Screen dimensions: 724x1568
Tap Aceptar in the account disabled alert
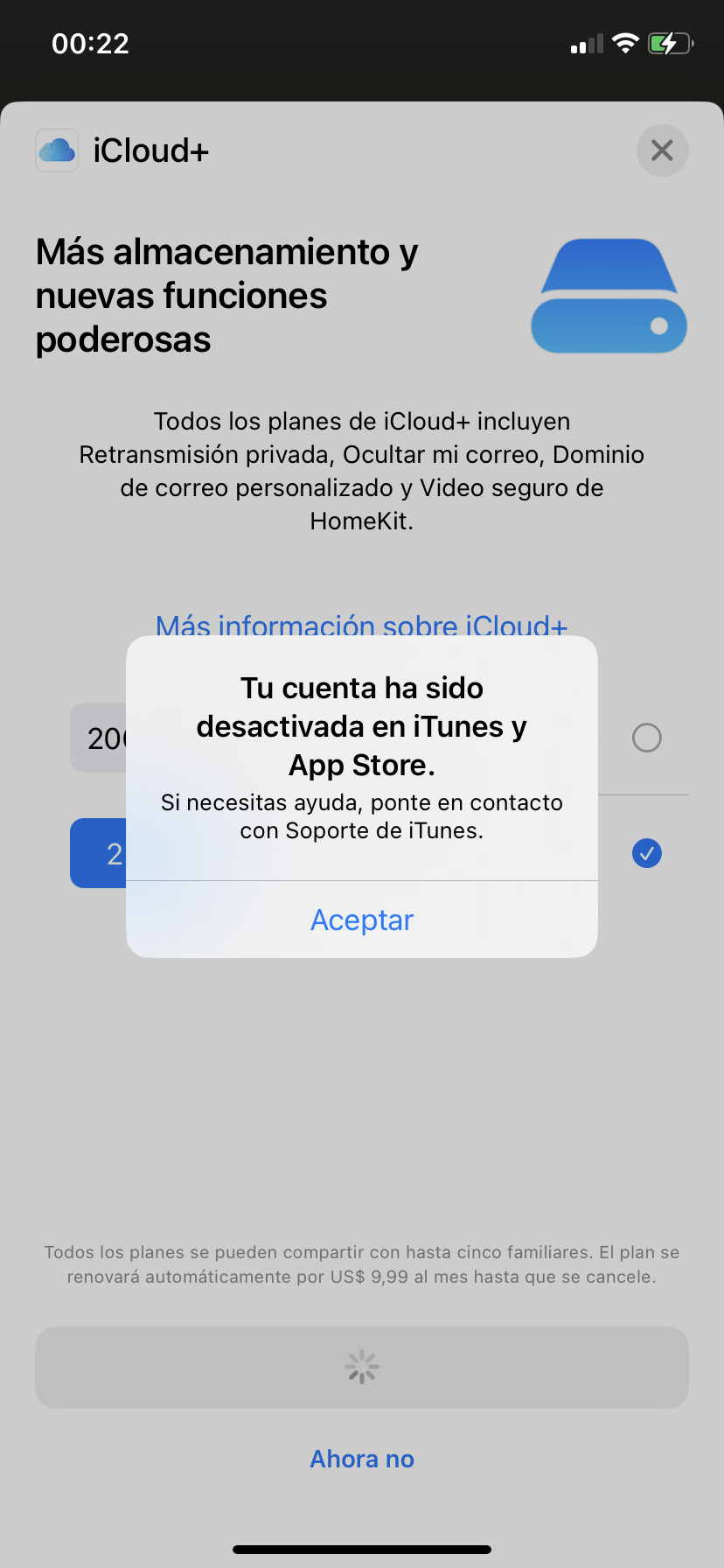(362, 920)
